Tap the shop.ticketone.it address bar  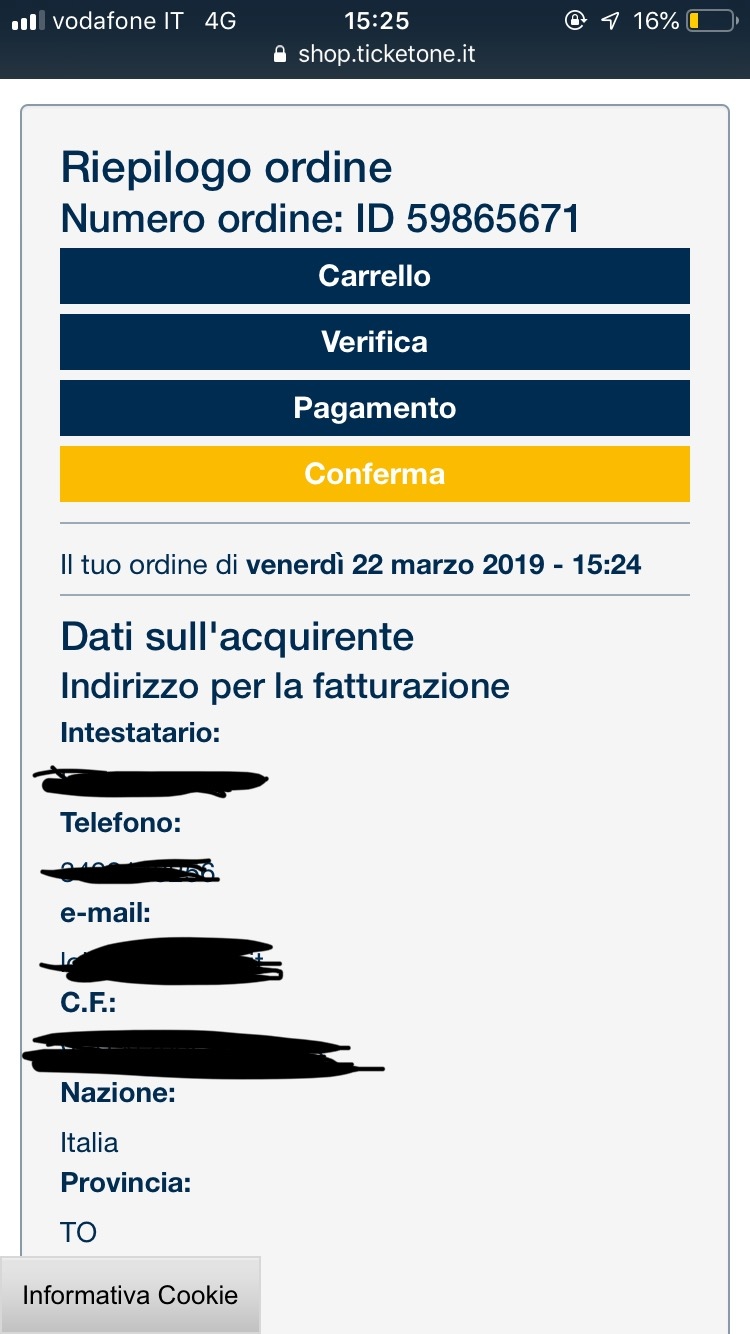click(x=375, y=54)
